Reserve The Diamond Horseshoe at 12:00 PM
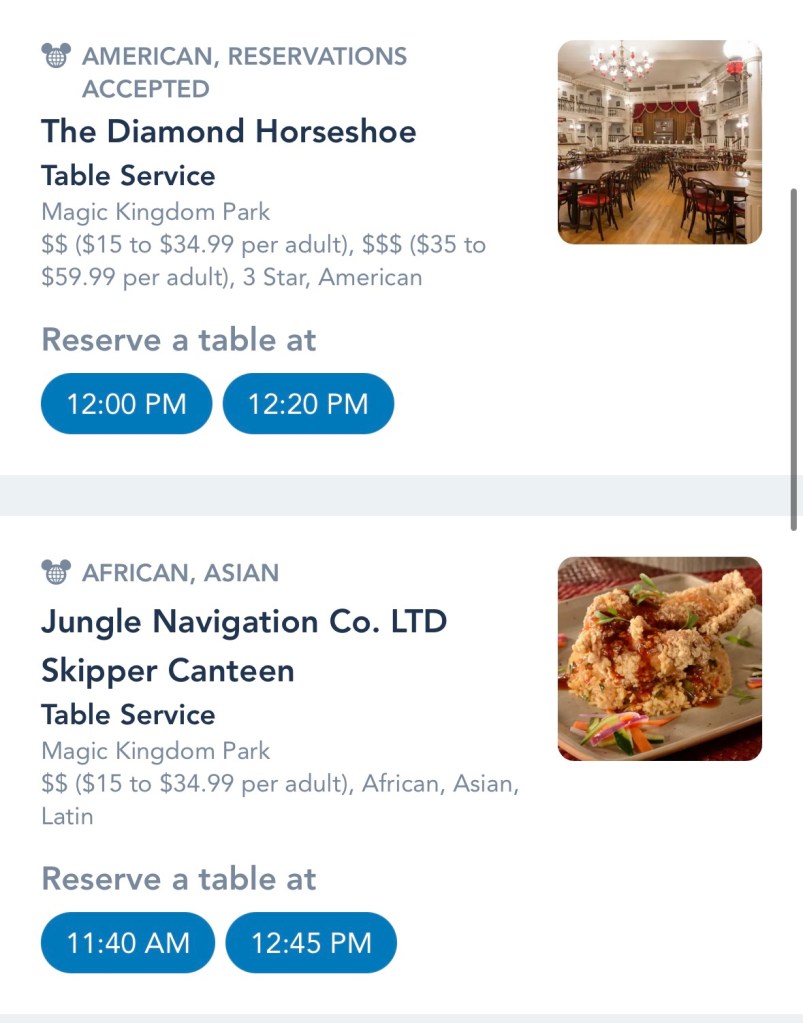Screen dimensions: 803x1023 click(x=126, y=404)
